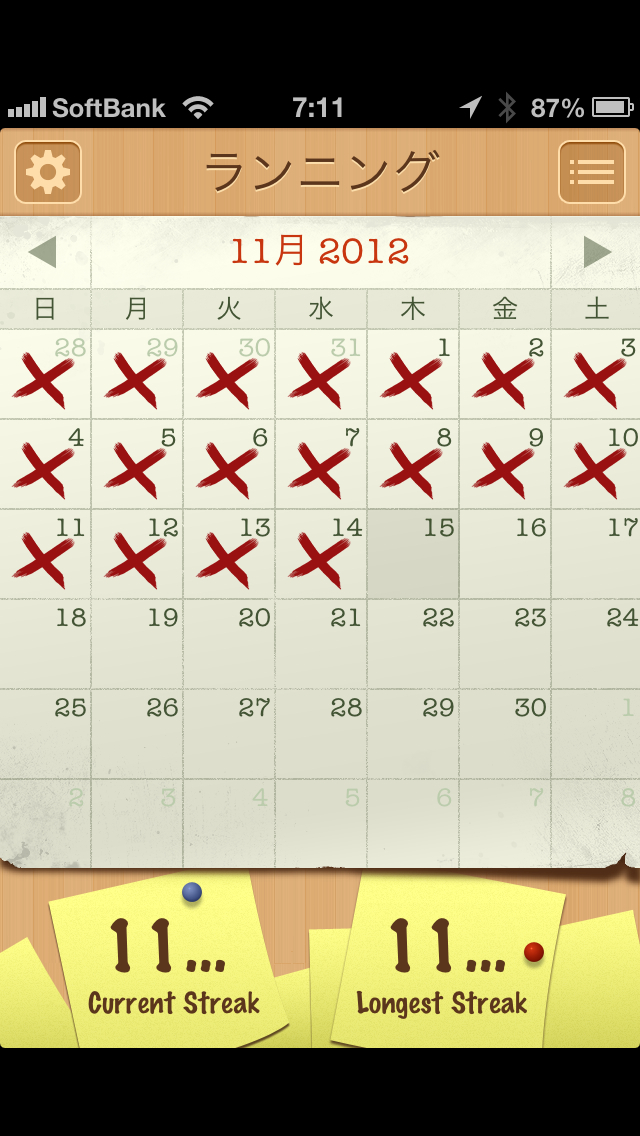The height and width of the screenshot is (1136, 640).
Task: Toggle November 12's completion mark
Action: click(137, 555)
